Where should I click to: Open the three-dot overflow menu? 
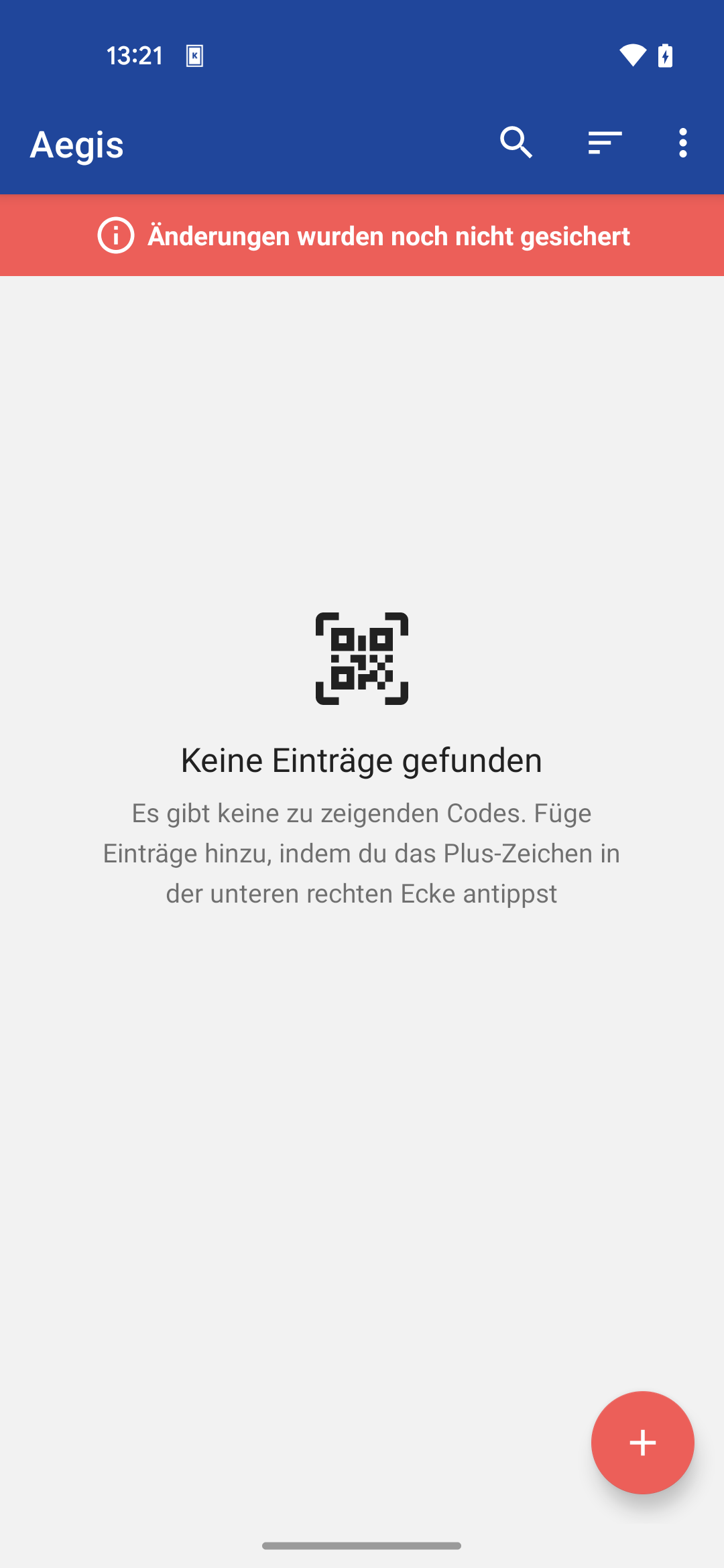point(682,143)
